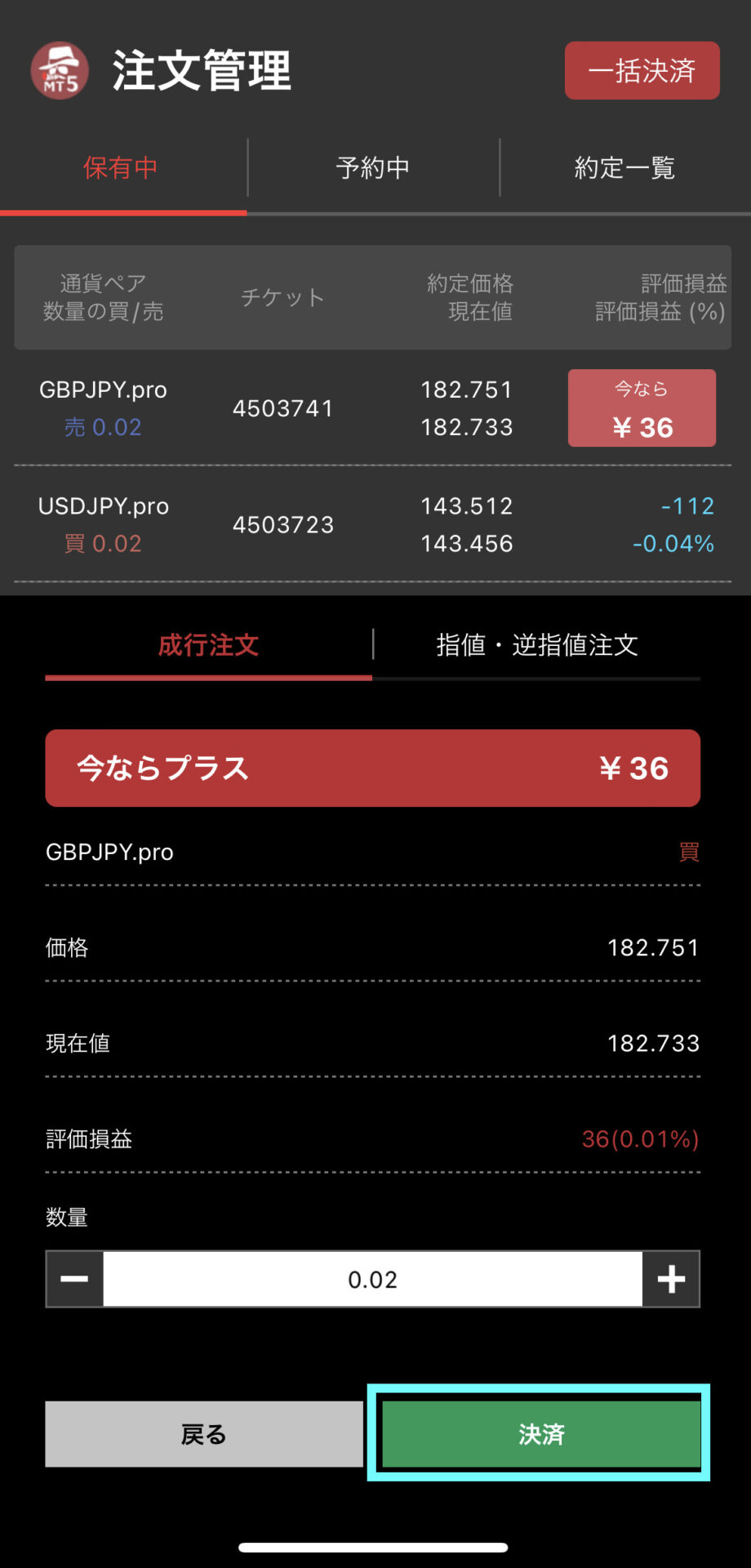Open the 約定一覧 tab
This screenshot has width=751, height=1568.
pos(624,168)
